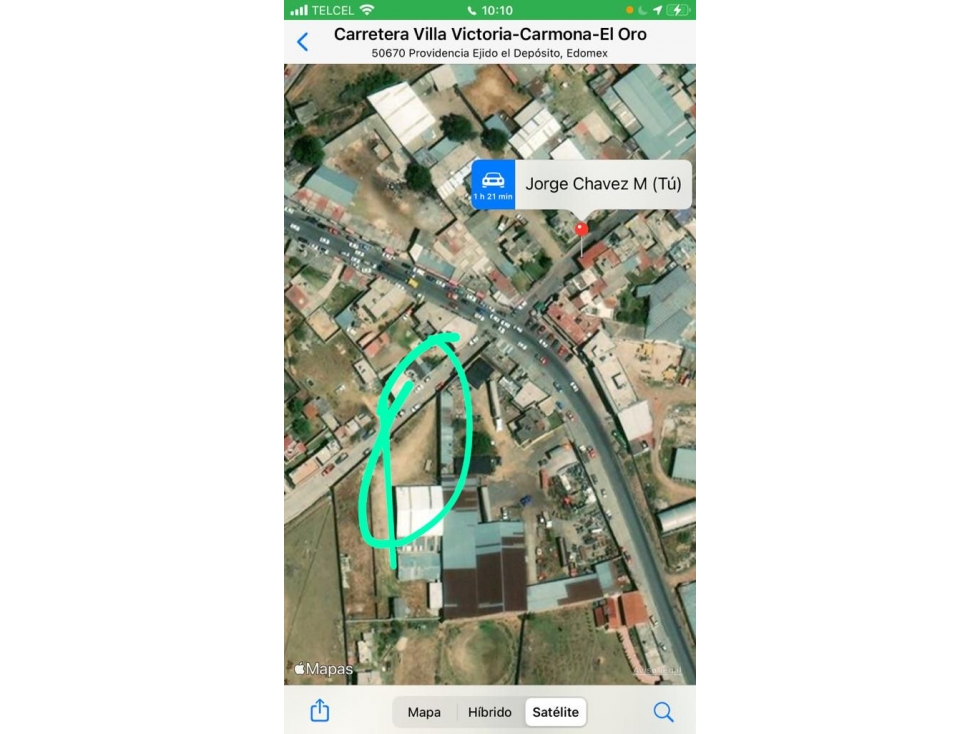
Task: Select the Satélite map view
Action: (555, 712)
